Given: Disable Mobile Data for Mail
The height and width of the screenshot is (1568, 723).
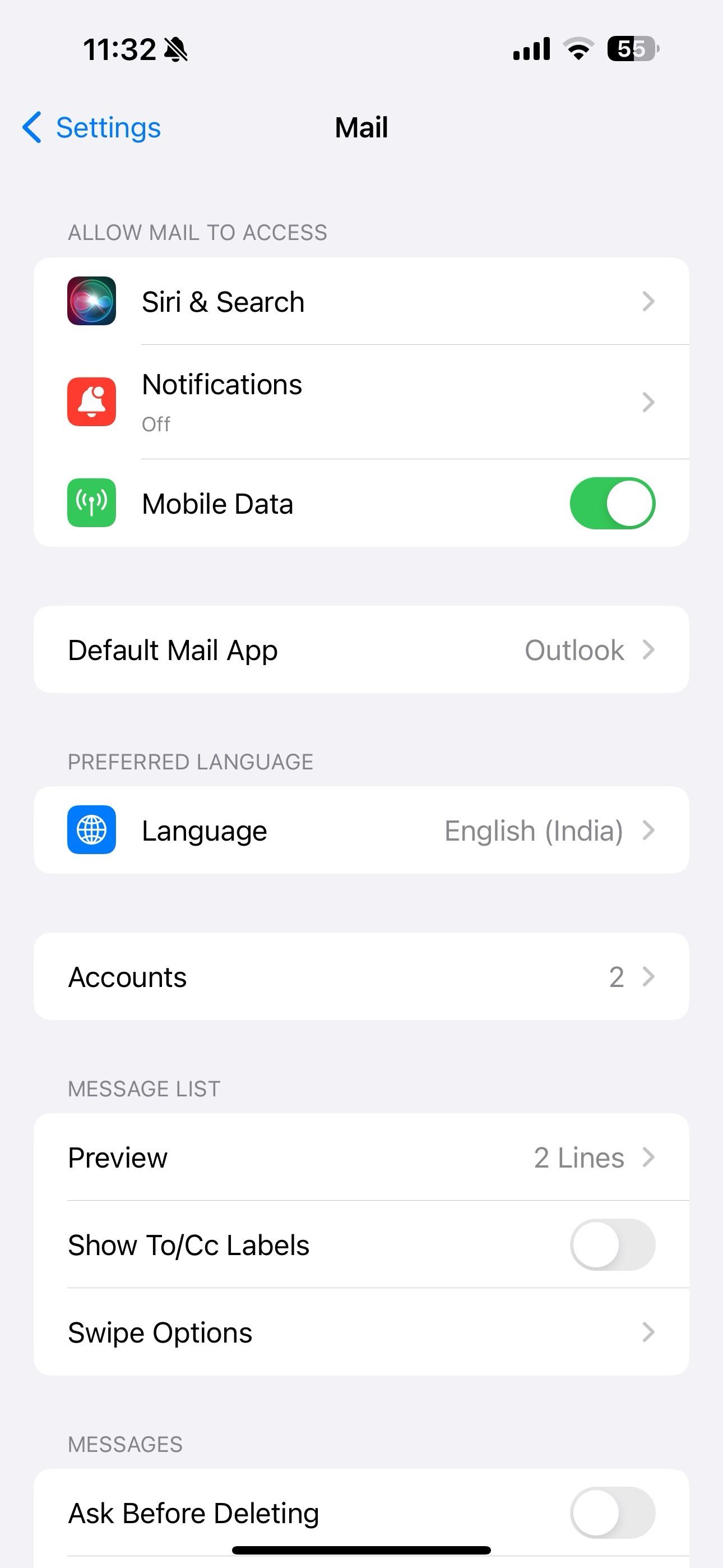Looking at the screenshot, I should (613, 504).
